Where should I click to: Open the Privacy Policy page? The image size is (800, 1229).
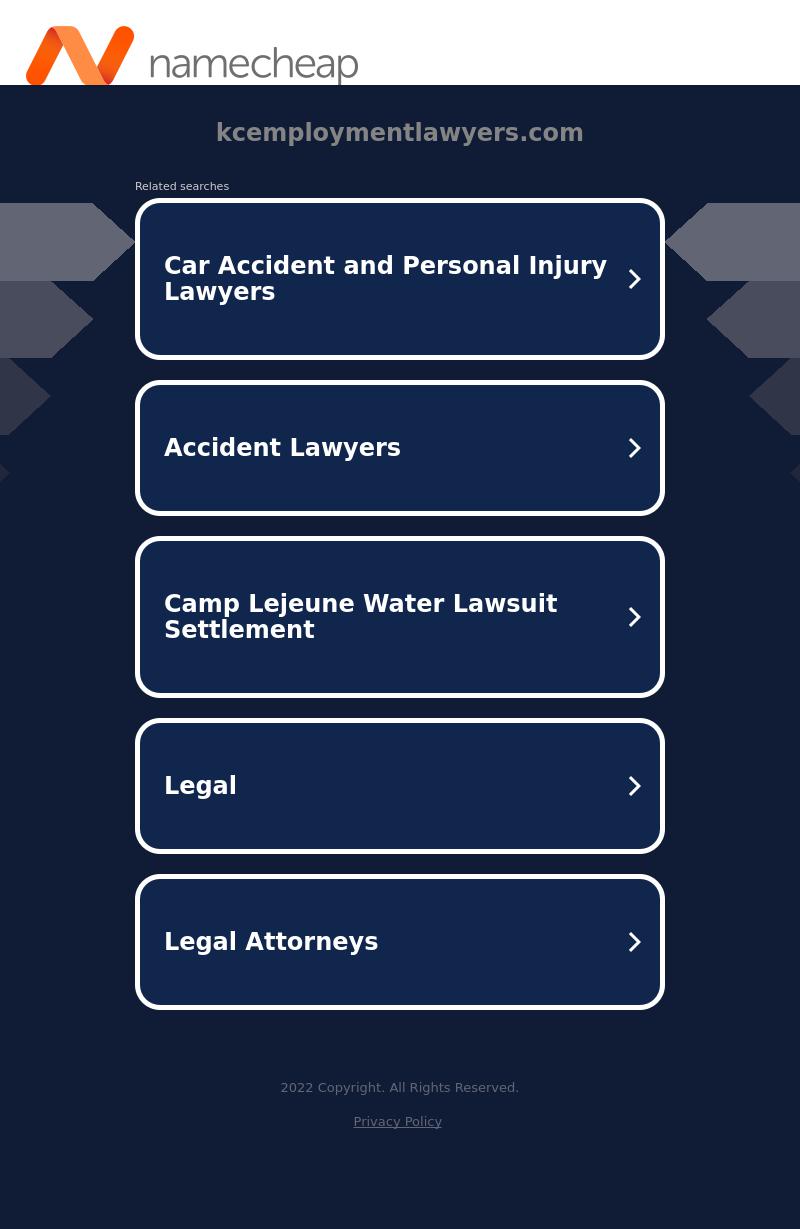tap(397, 1121)
